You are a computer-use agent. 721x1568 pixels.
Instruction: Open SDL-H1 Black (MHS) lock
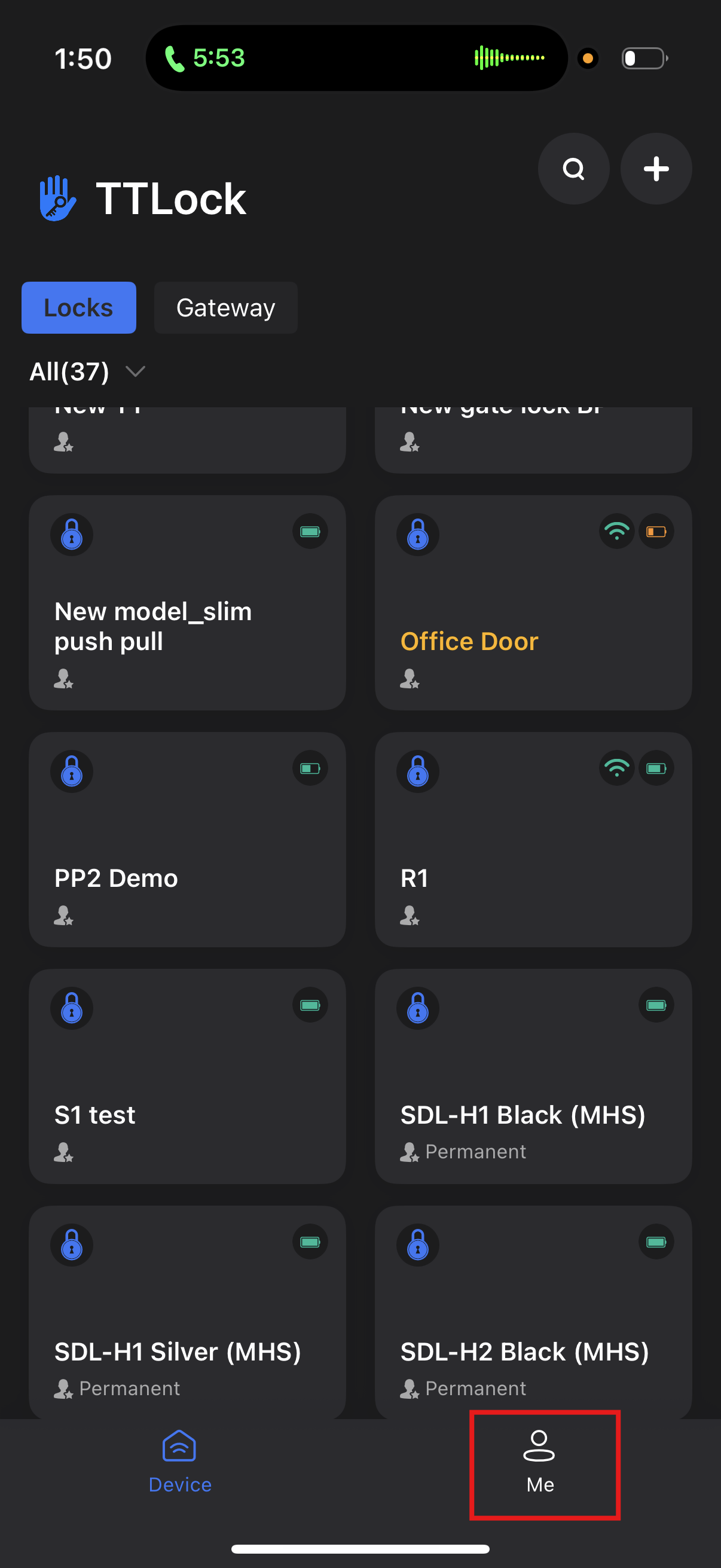pyautogui.click(x=533, y=1076)
